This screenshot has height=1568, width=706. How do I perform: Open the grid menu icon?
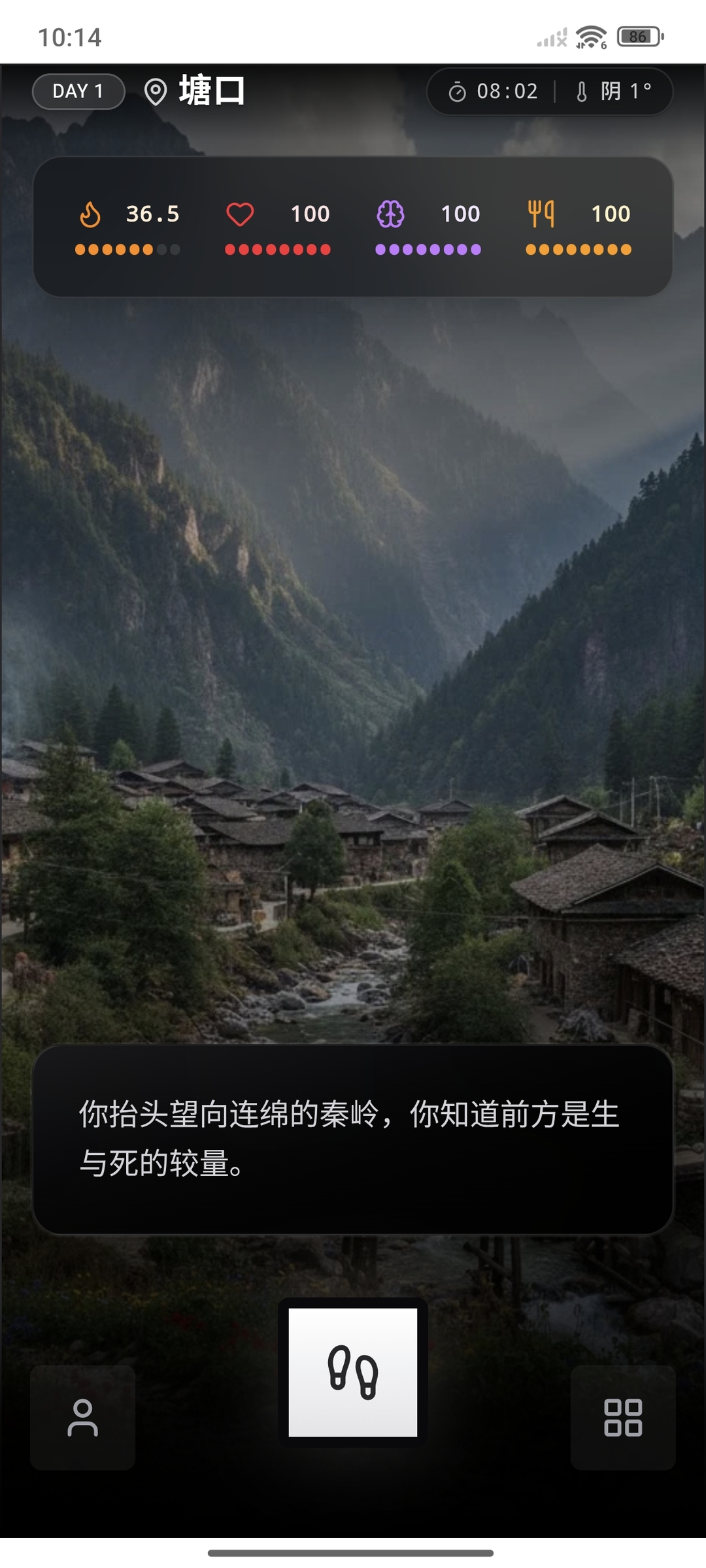point(622,1418)
